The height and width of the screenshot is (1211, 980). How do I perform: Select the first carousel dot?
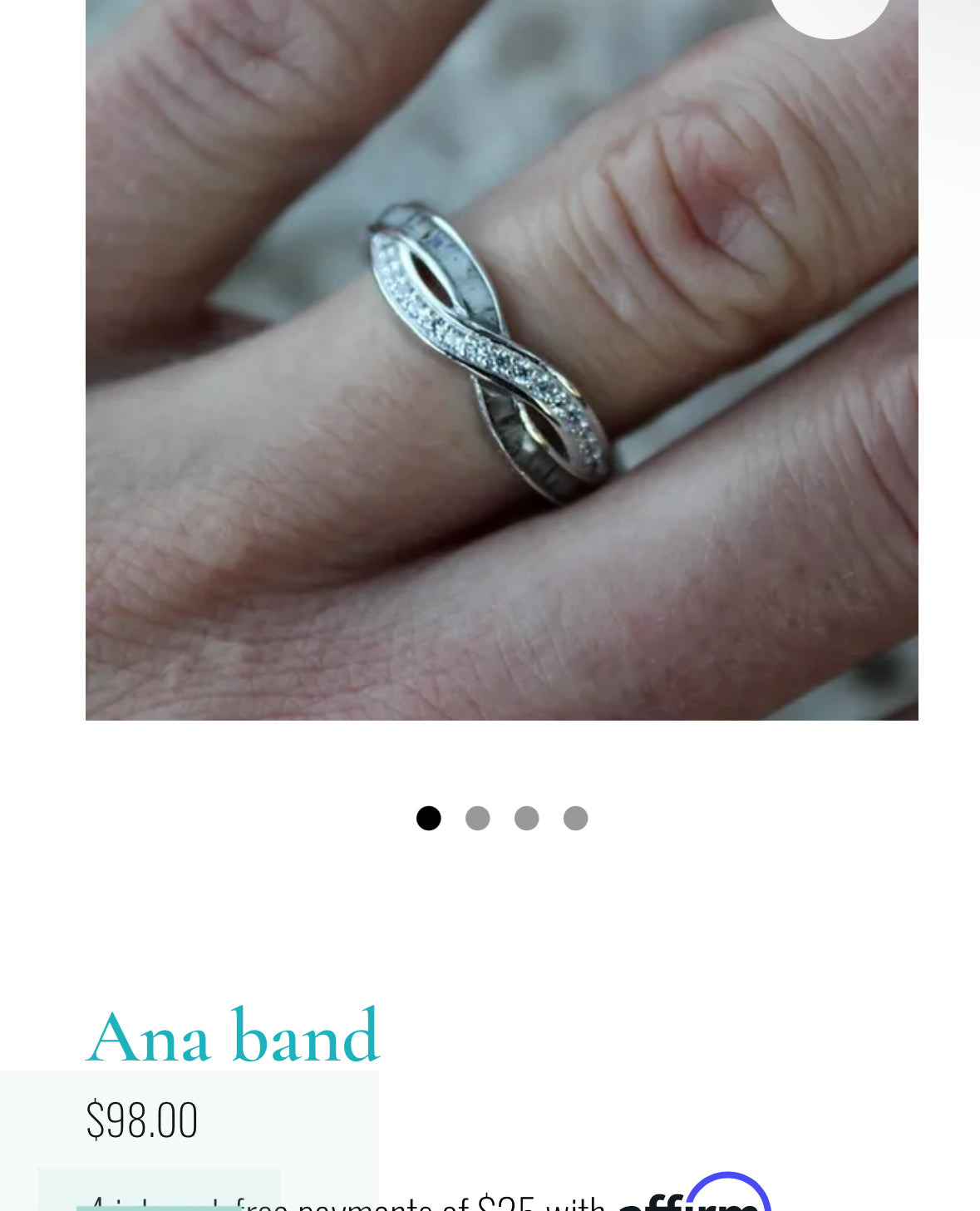[428, 818]
